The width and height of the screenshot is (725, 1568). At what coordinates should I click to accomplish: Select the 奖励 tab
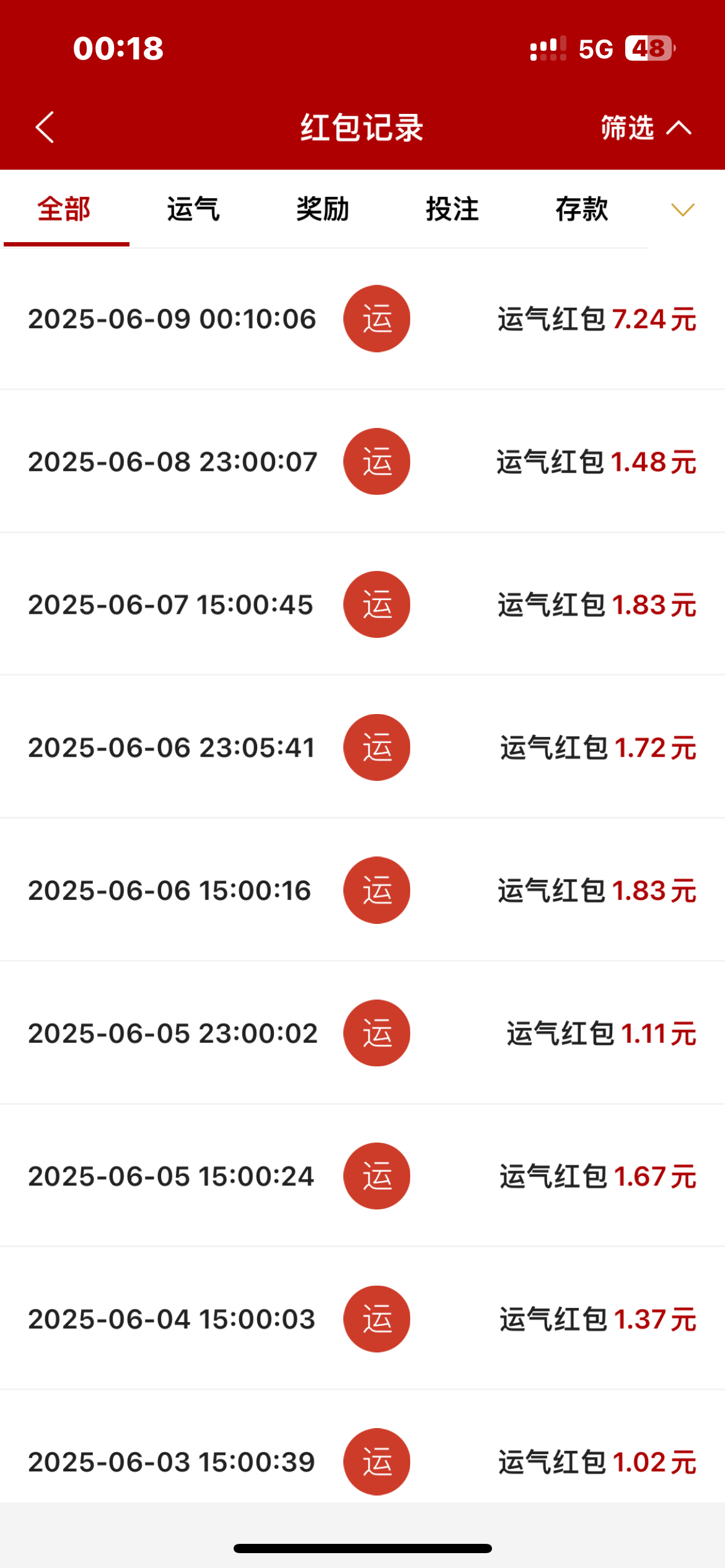click(x=323, y=209)
